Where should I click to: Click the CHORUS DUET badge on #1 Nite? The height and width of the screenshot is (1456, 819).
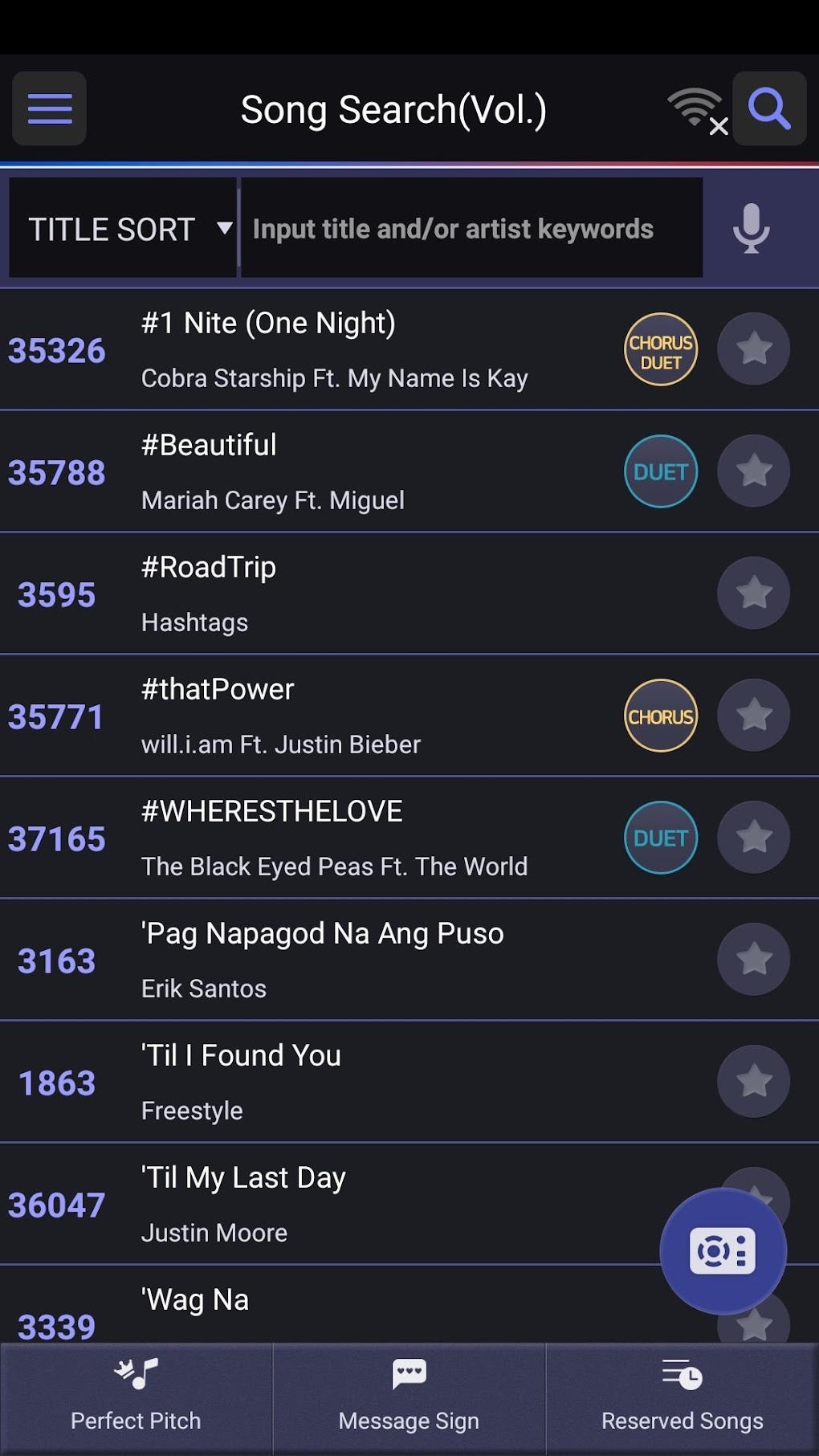pos(660,349)
